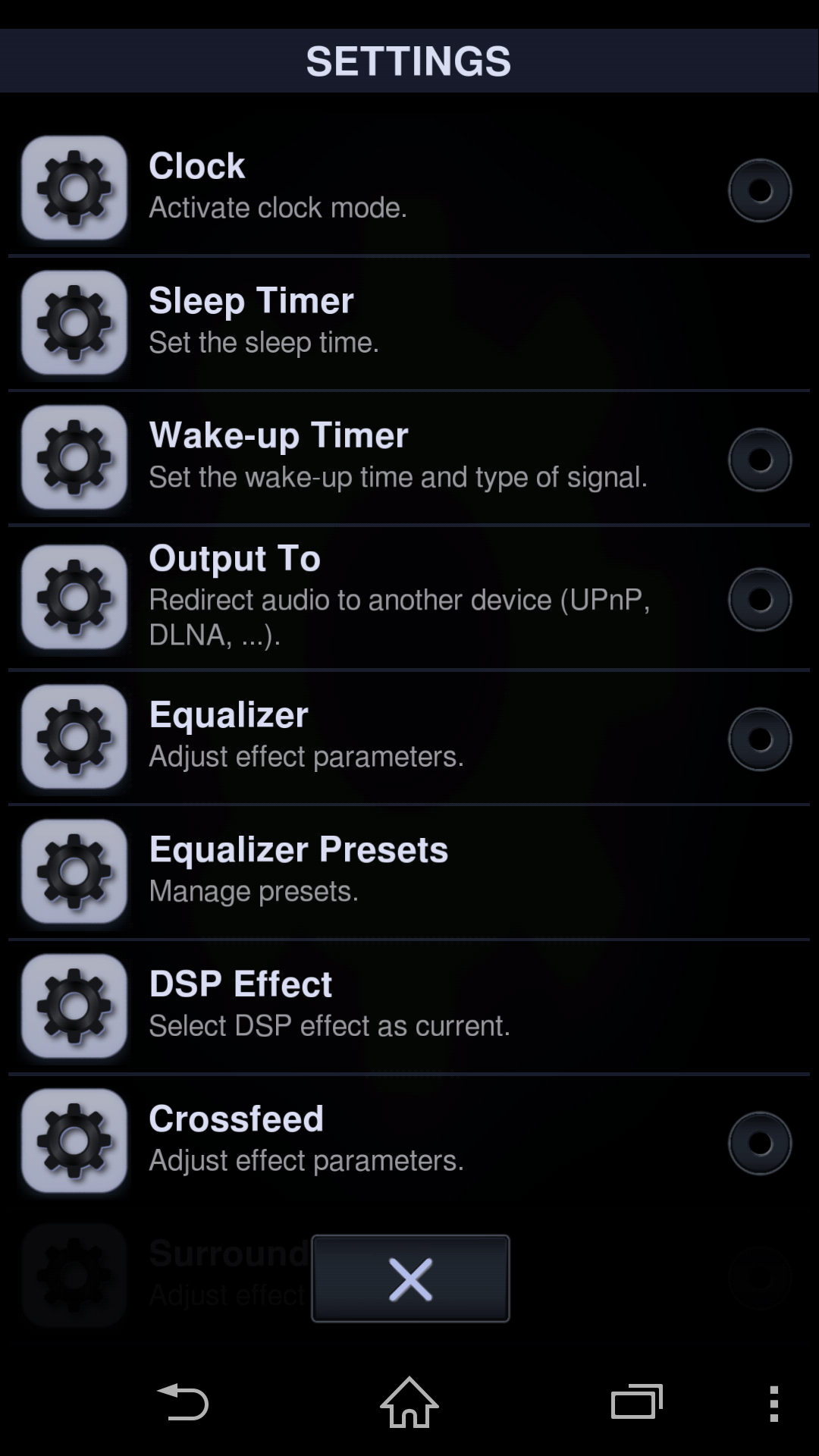Open the Crossfeed settings row

[409, 1141]
